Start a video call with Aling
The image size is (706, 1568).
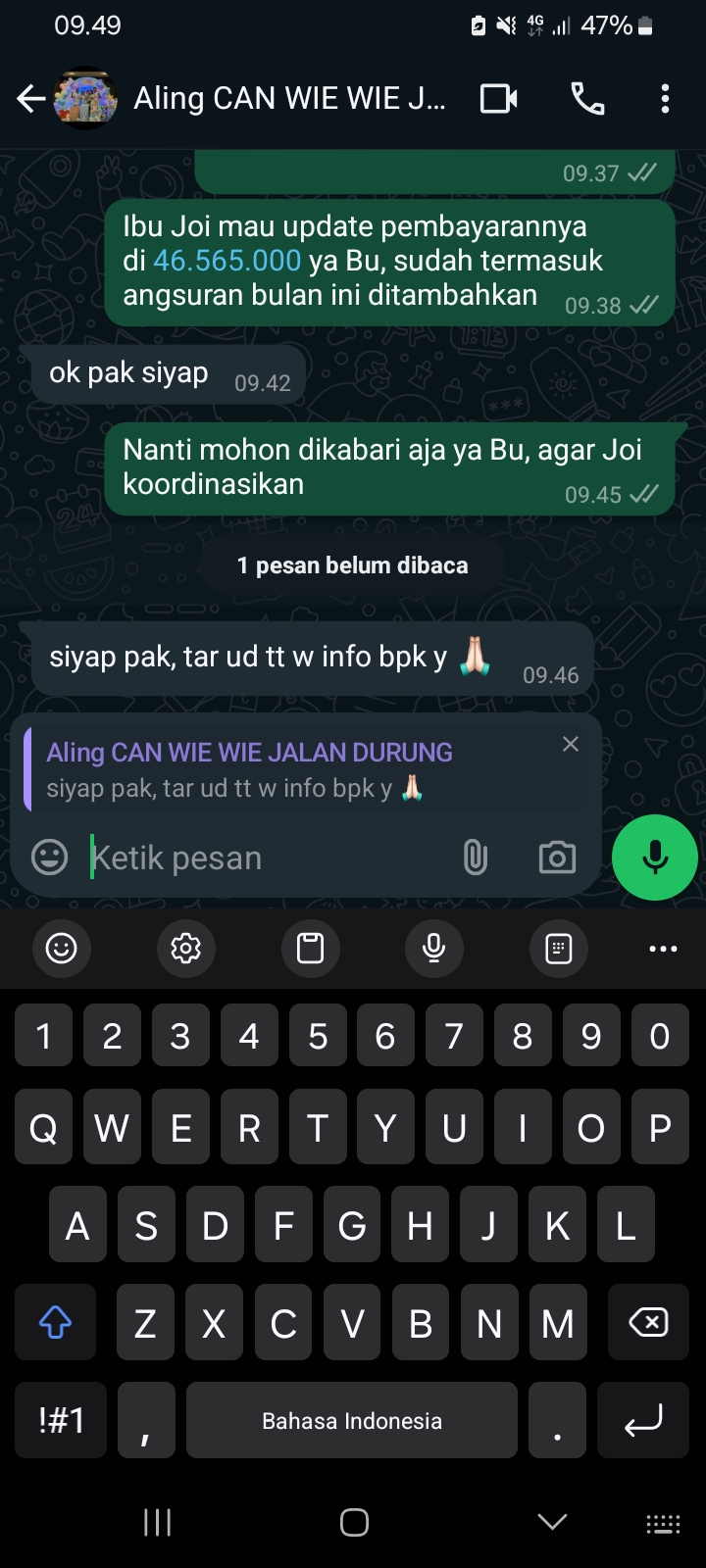click(x=498, y=98)
